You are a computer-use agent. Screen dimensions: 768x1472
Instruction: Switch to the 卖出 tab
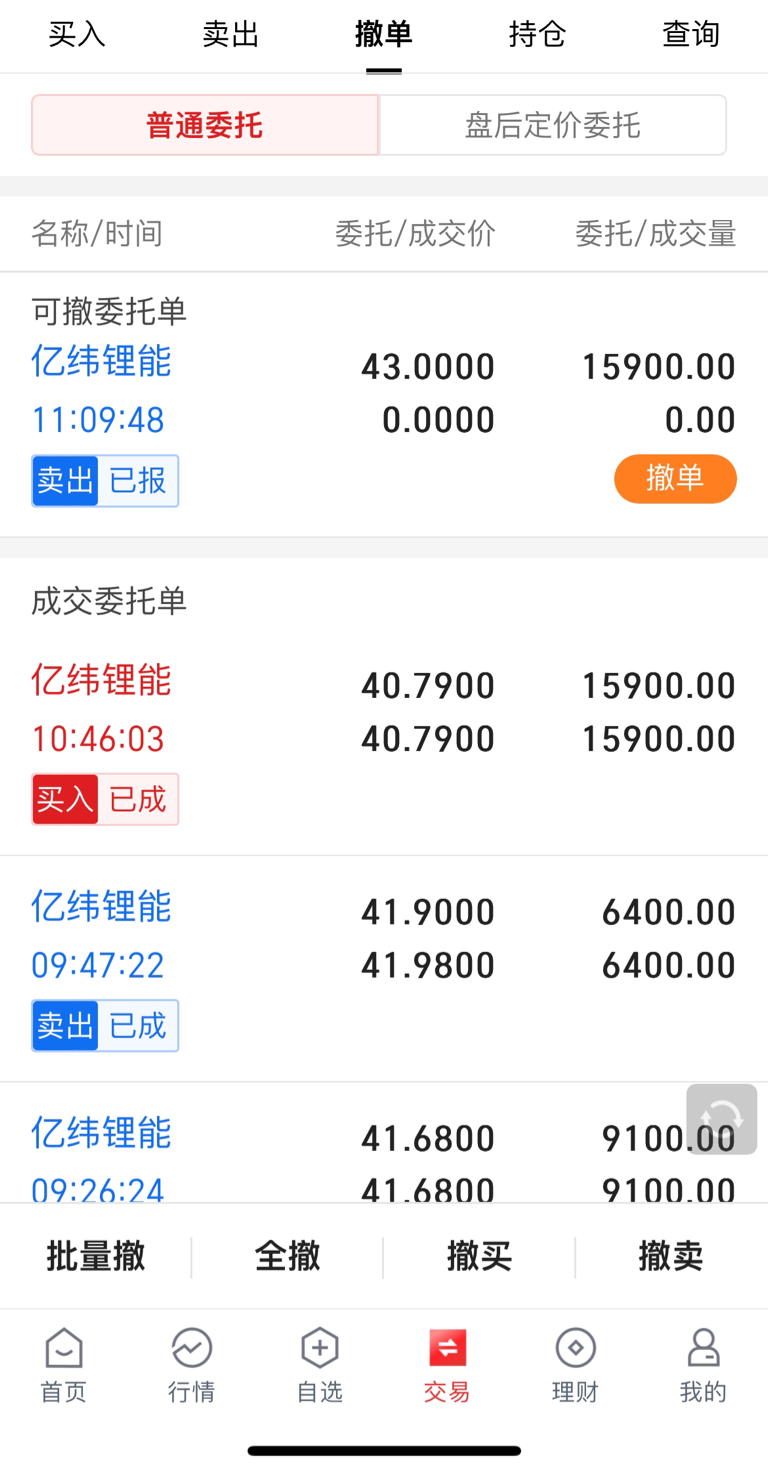click(x=231, y=35)
